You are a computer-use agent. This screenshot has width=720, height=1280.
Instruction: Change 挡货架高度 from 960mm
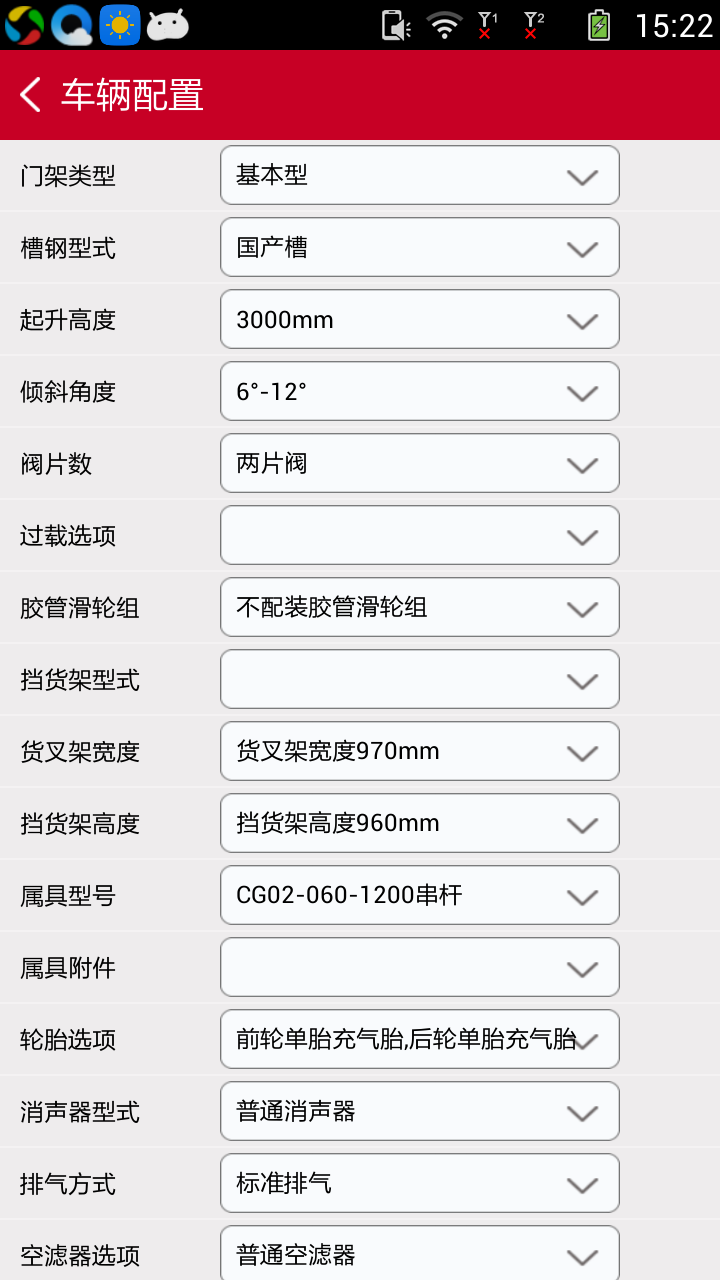[x=420, y=823]
